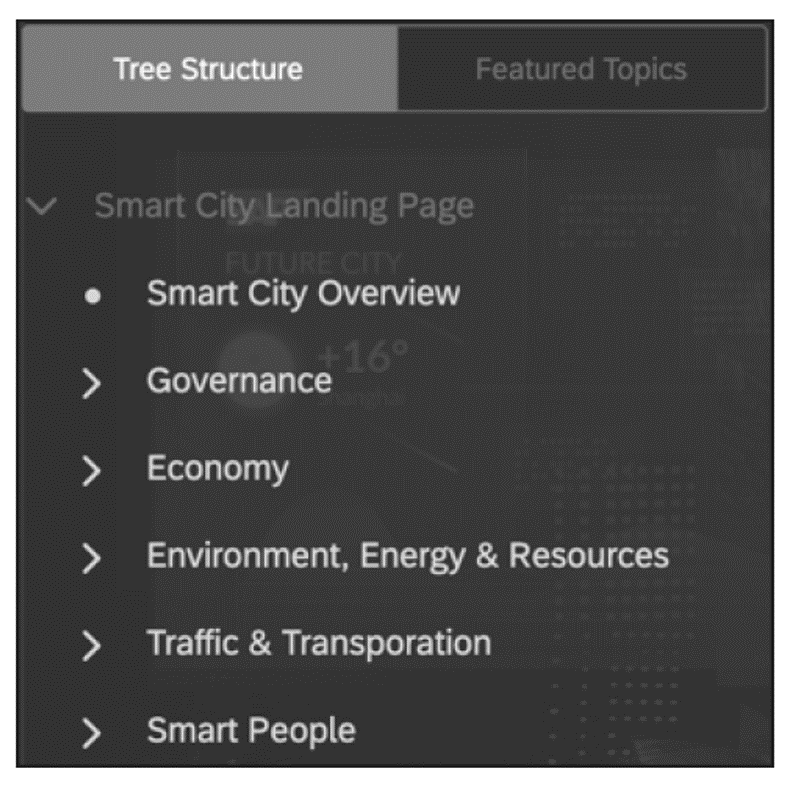Image resolution: width=798 pixels, height=785 pixels.
Task: Expand the Traffic & Transporation node
Action: click(92, 645)
